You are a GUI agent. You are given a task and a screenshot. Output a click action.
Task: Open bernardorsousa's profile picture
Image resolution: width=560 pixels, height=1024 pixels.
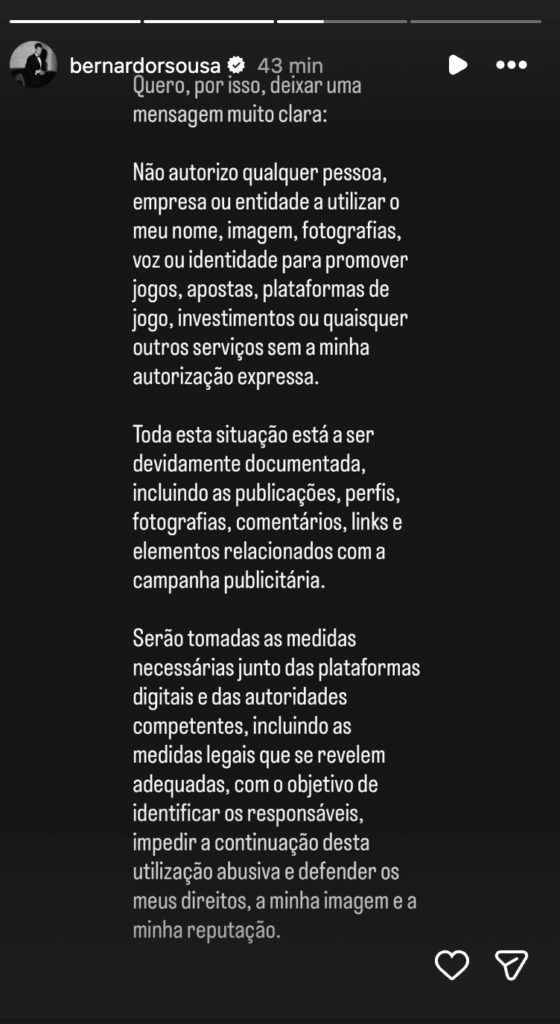click(33, 64)
